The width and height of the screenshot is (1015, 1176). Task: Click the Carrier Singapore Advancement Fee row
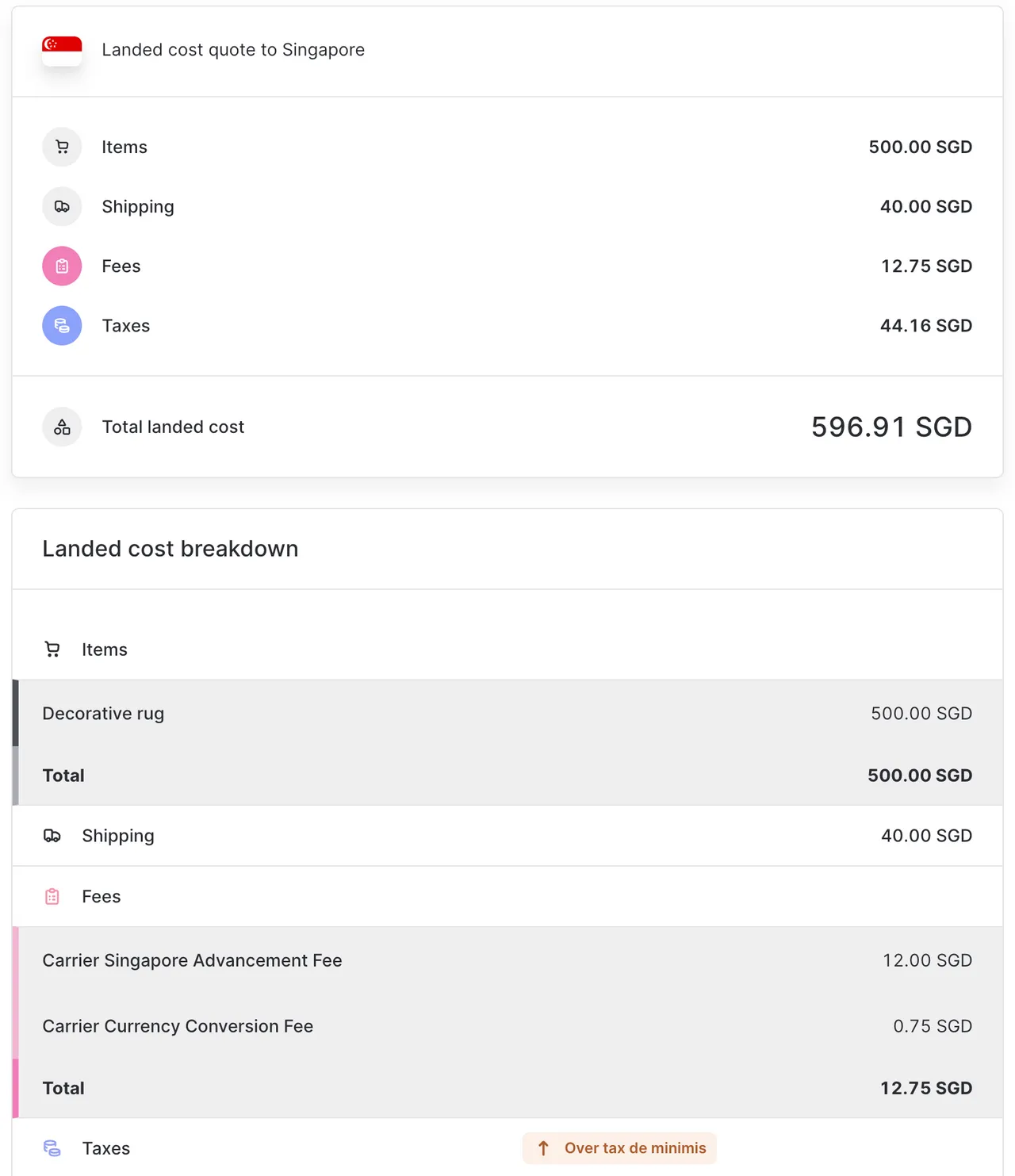click(192, 960)
